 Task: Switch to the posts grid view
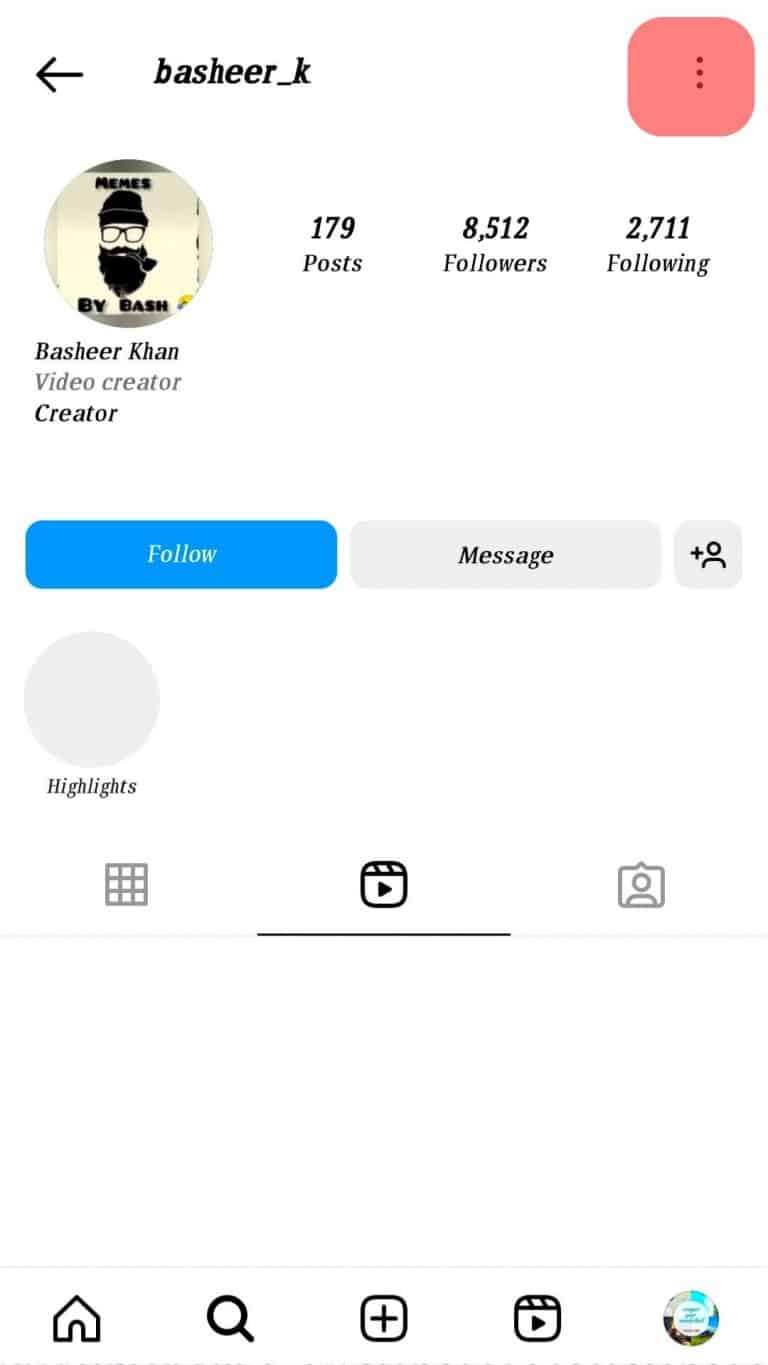coord(127,884)
